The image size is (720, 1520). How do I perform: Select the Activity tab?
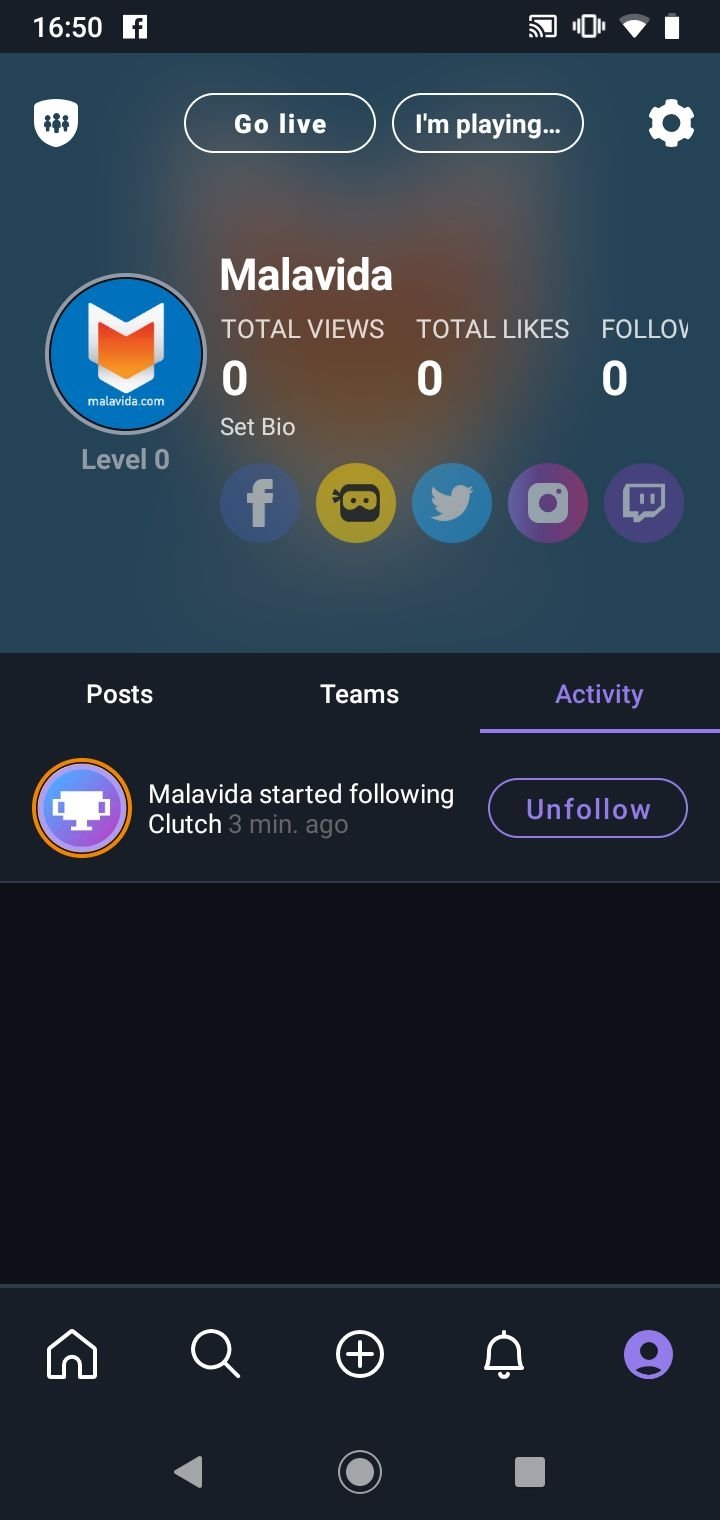point(600,694)
